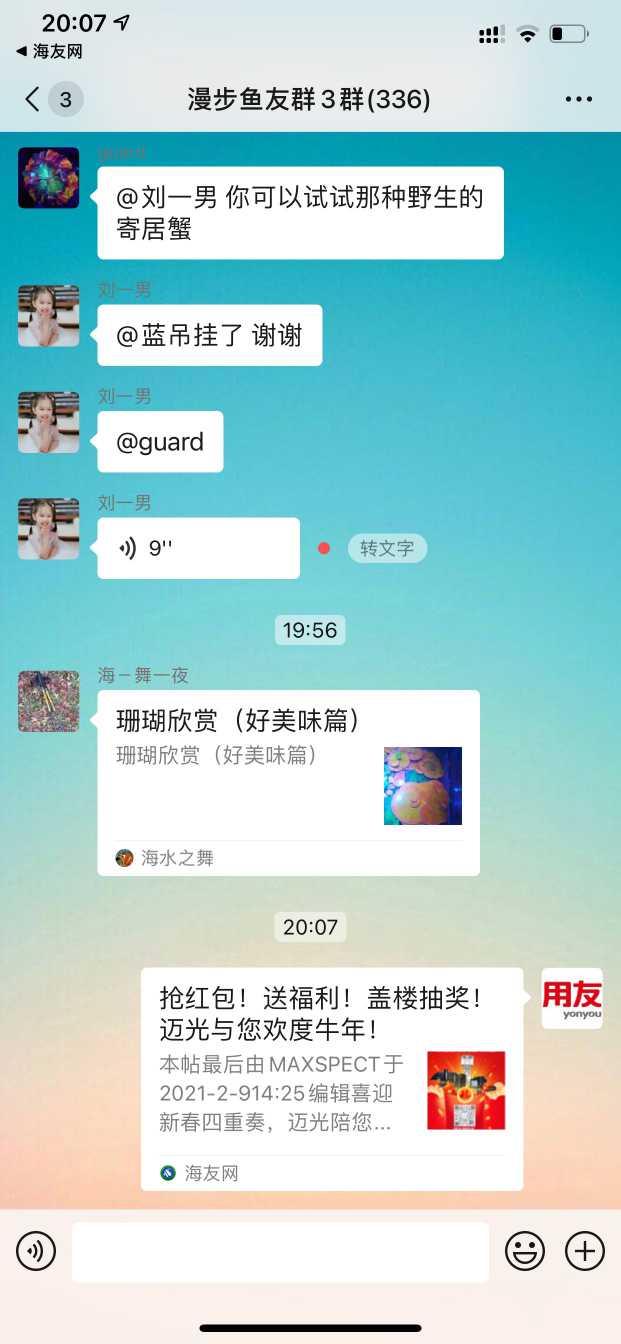Switch to voice input mode
Screen dimensions: 621x1344
click(x=36, y=1250)
